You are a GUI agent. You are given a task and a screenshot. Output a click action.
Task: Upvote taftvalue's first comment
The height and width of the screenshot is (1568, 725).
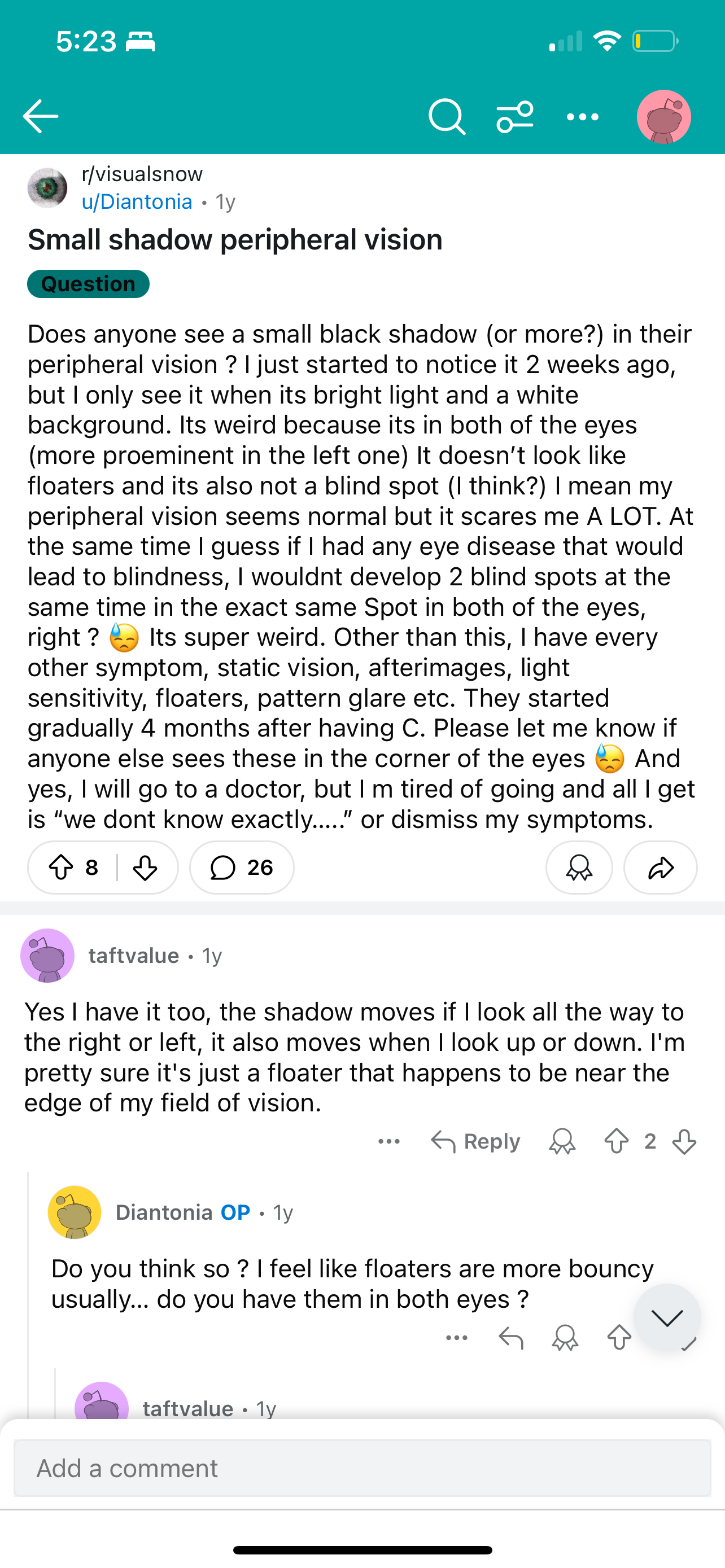pyautogui.click(x=616, y=1141)
